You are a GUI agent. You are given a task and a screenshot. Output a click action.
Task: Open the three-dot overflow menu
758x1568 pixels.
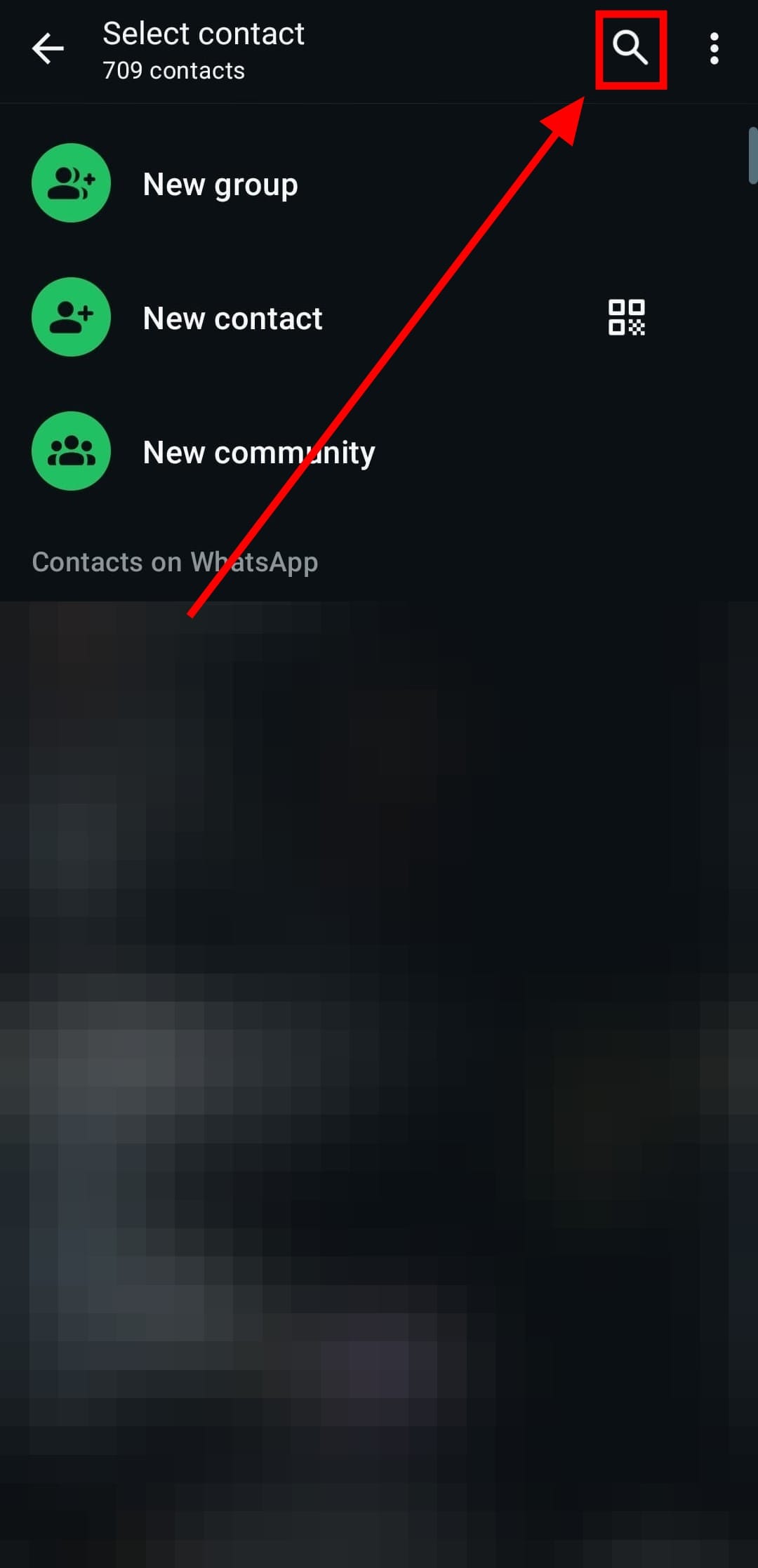(x=714, y=48)
